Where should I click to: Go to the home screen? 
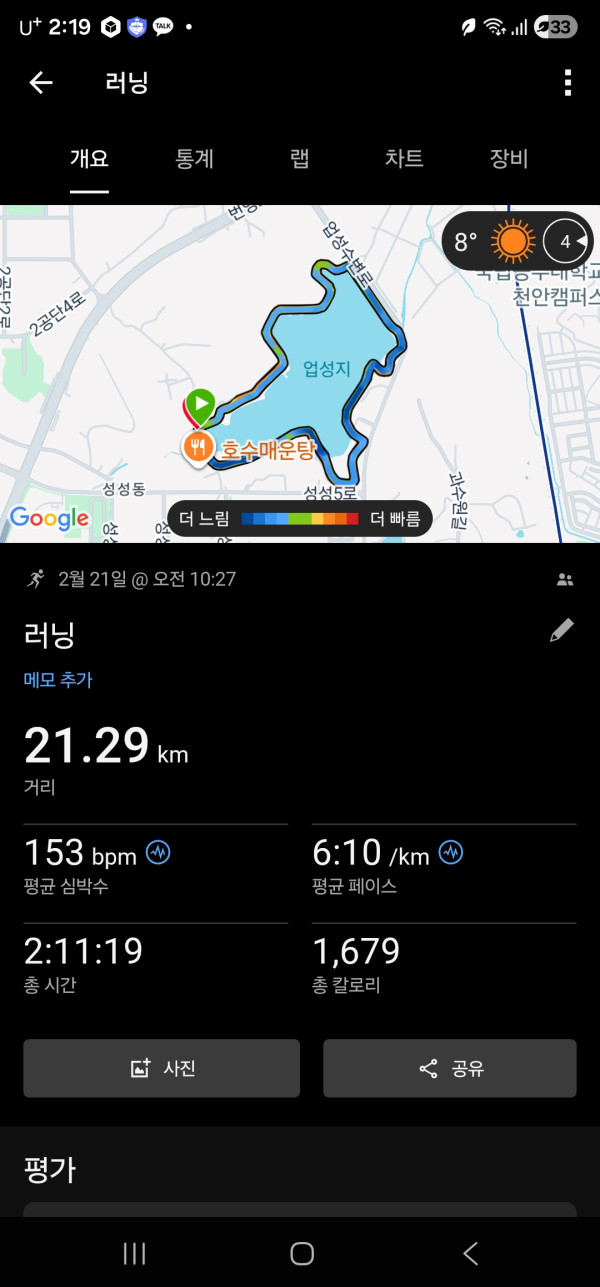click(301, 1253)
